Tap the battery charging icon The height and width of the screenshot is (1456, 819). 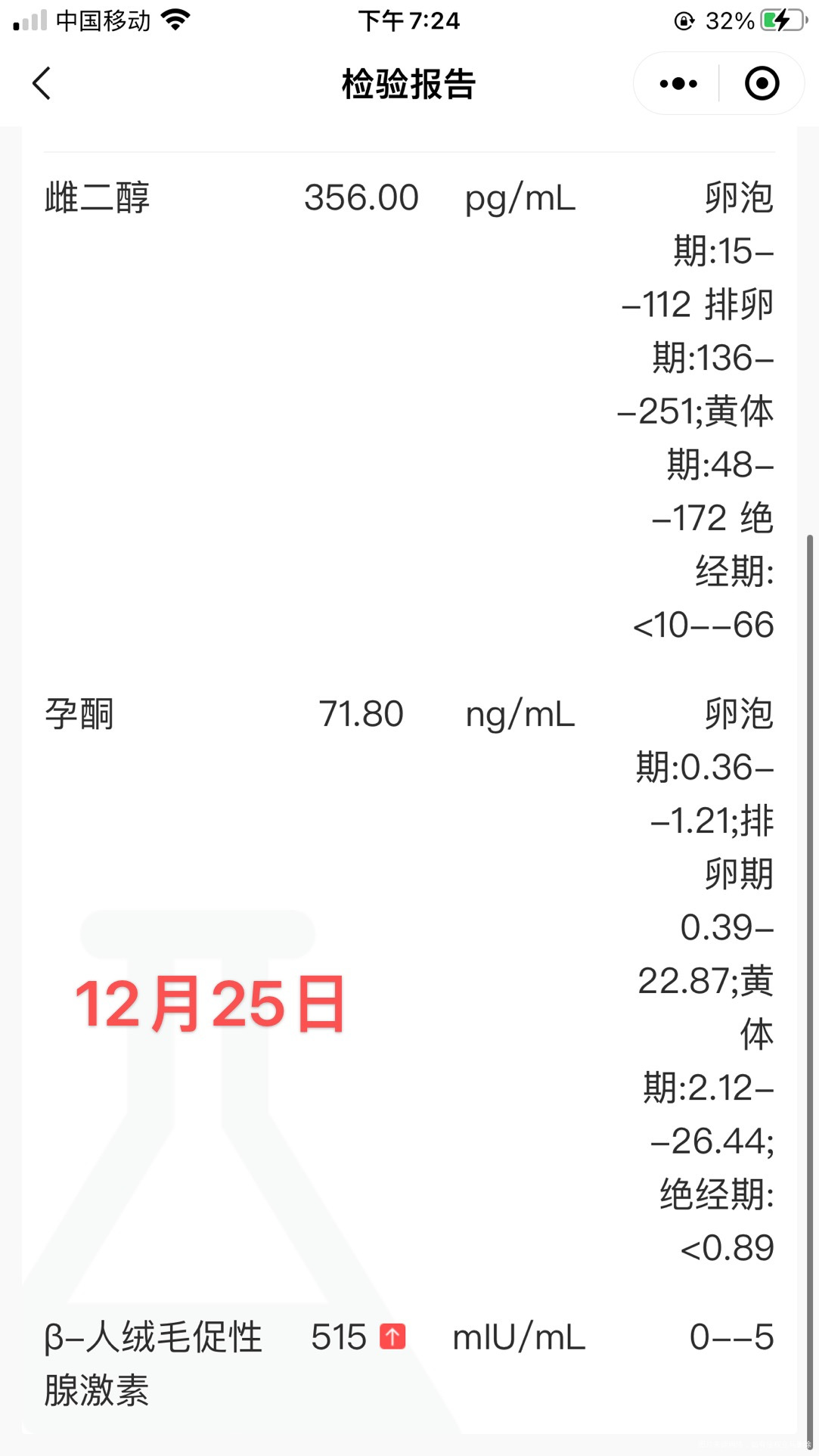(x=778, y=20)
